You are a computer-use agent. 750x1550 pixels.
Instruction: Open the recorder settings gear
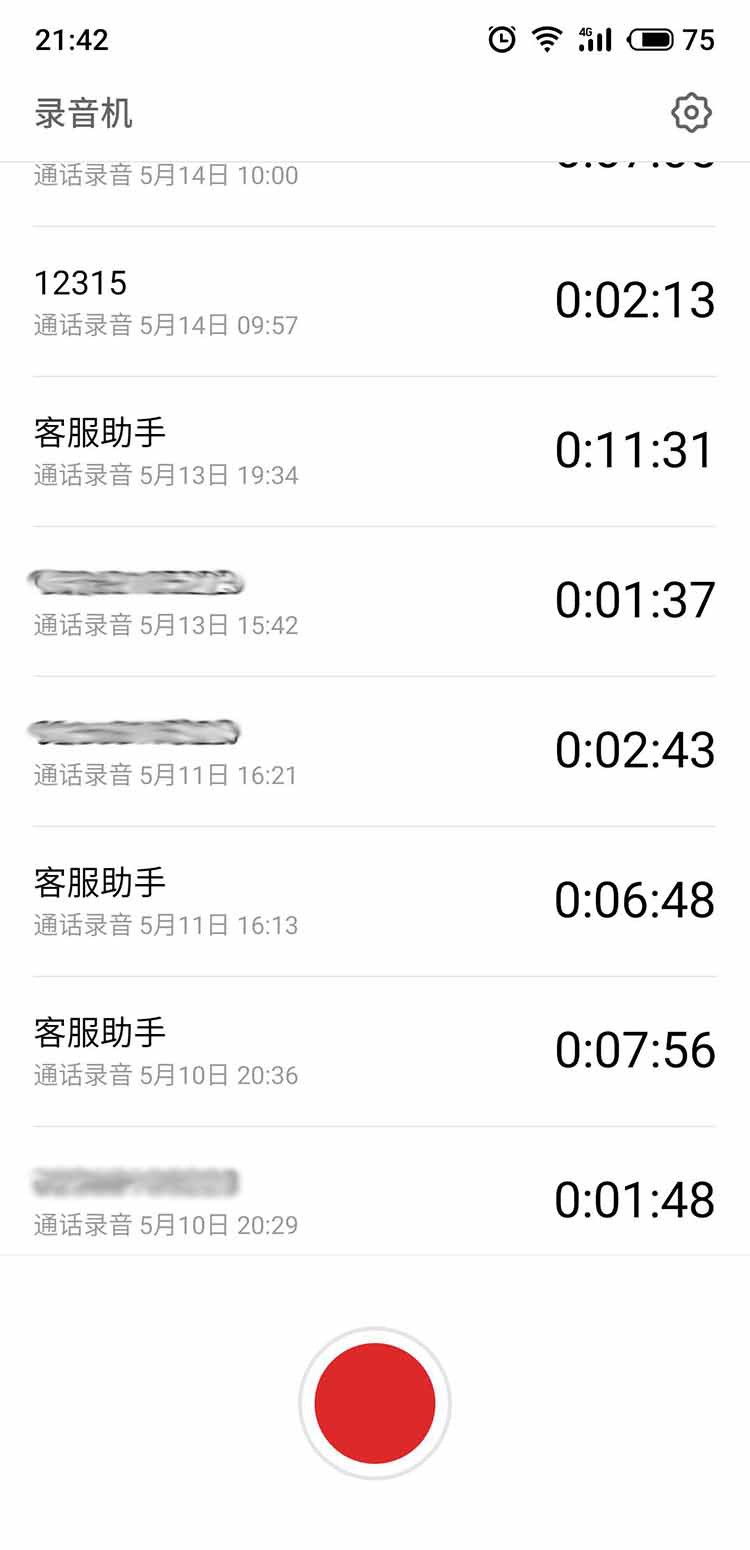point(691,113)
